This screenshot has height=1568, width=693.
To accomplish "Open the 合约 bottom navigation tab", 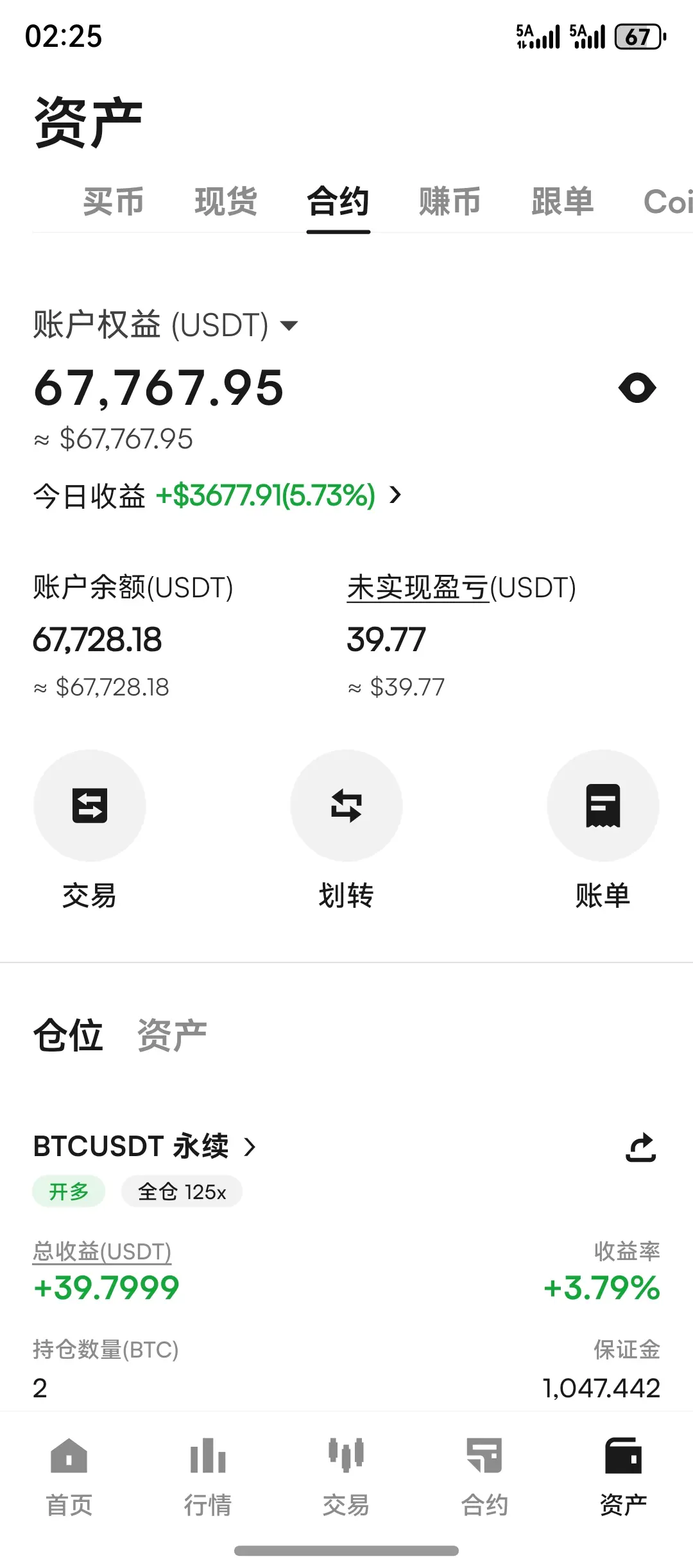I will coord(485,1476).
